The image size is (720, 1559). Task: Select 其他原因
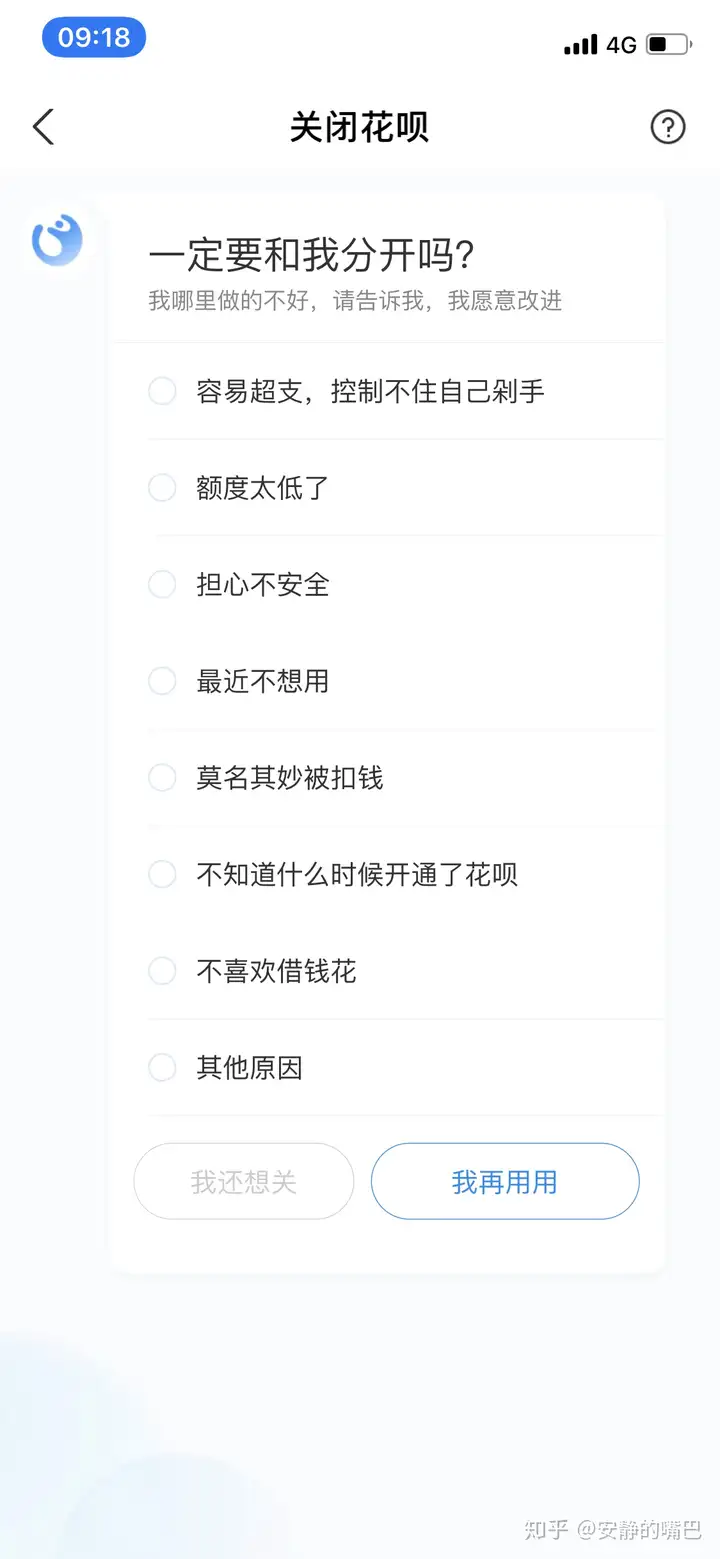405,1068
